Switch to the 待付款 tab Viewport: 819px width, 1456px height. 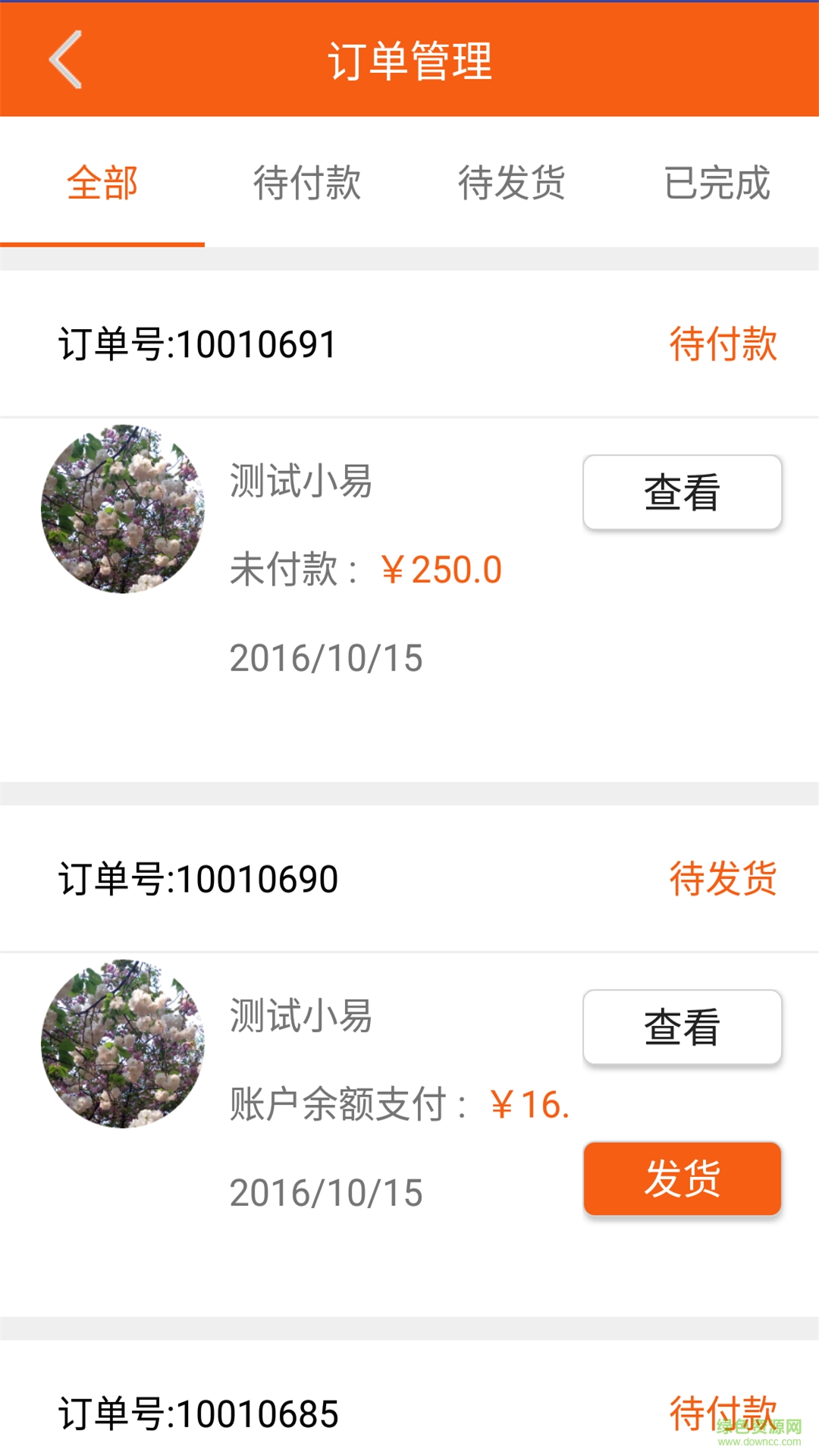307,184
